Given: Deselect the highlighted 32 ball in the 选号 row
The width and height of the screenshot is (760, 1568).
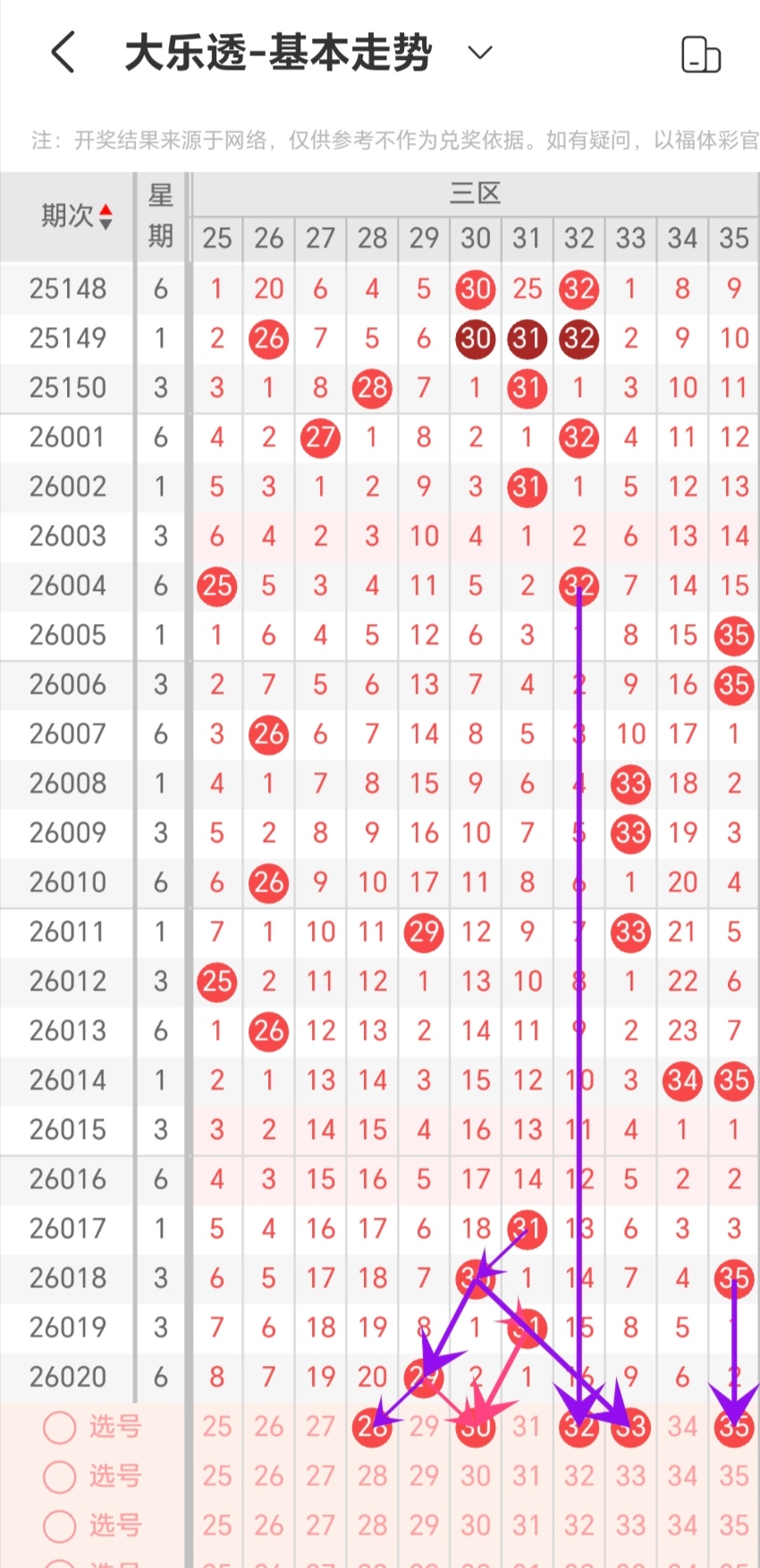Looking at the screenshot, I should click(x=578, y=1427).
